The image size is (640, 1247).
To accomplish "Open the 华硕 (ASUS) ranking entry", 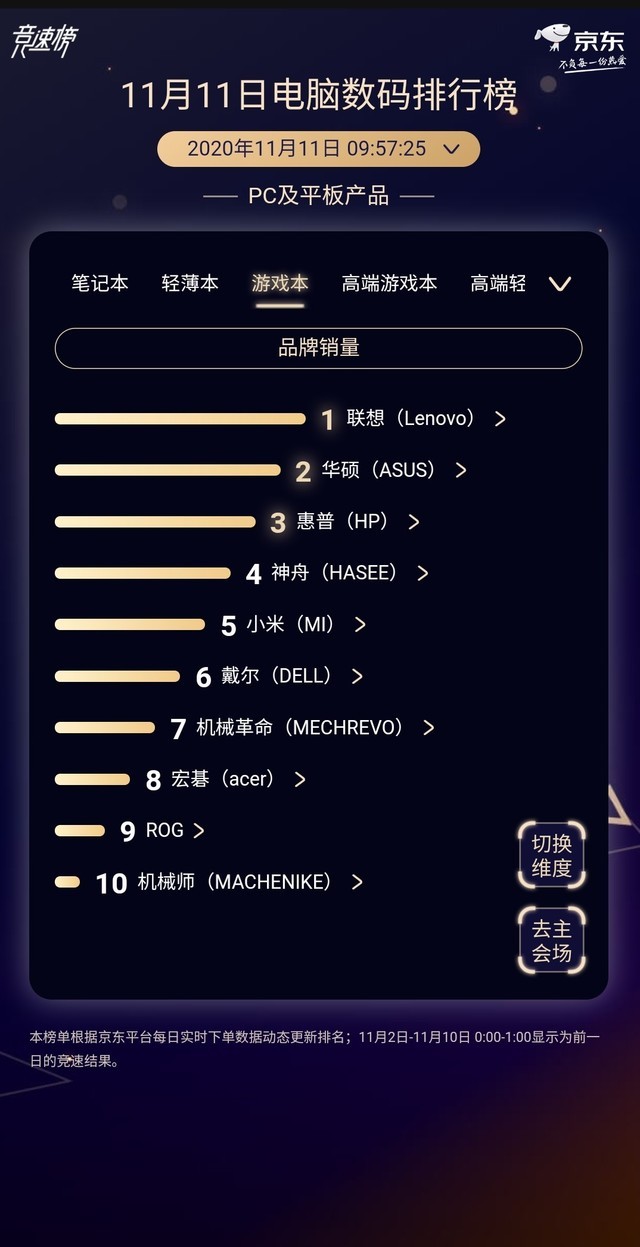I will point(380,470).
